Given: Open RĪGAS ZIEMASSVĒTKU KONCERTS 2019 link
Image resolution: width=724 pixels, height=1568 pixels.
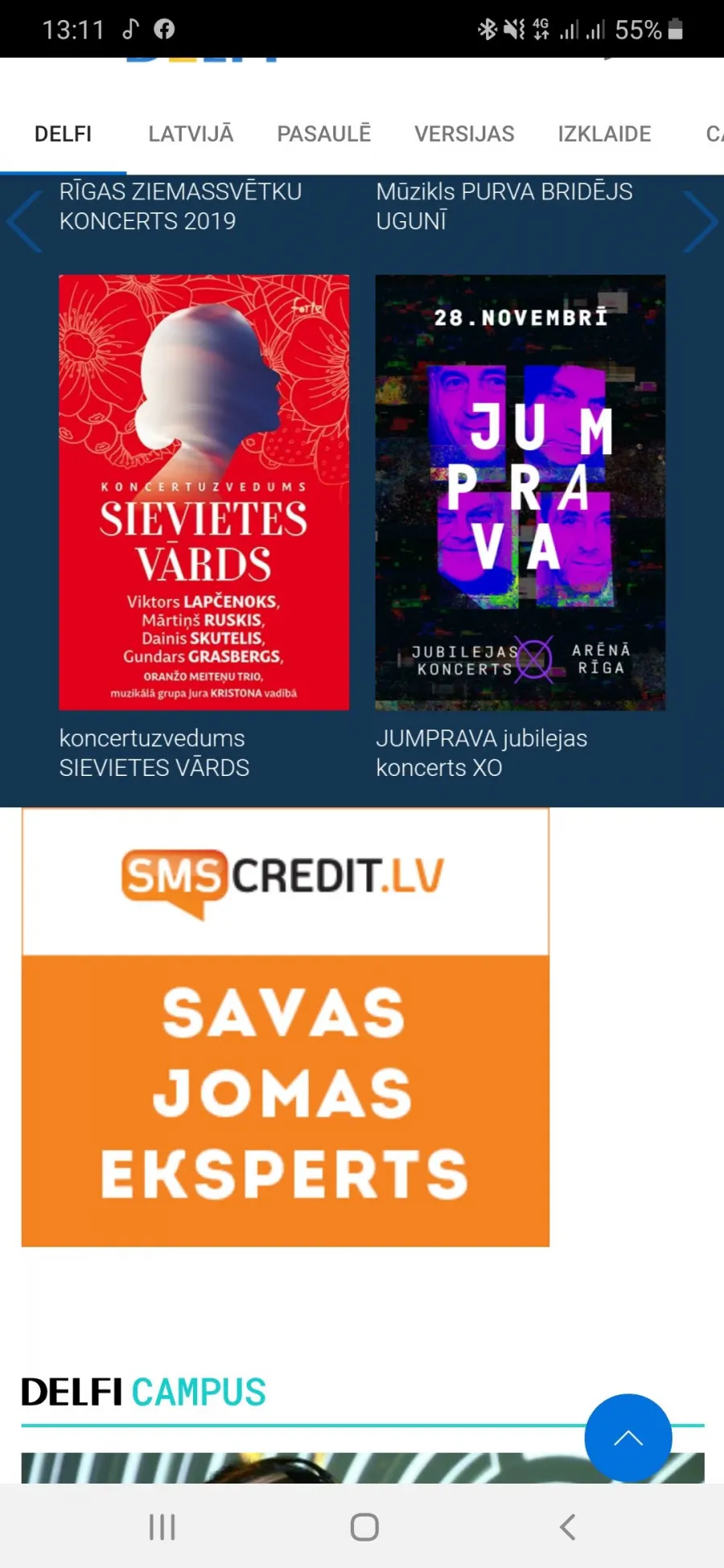Looking at the screenshot, I should [181, 206].
